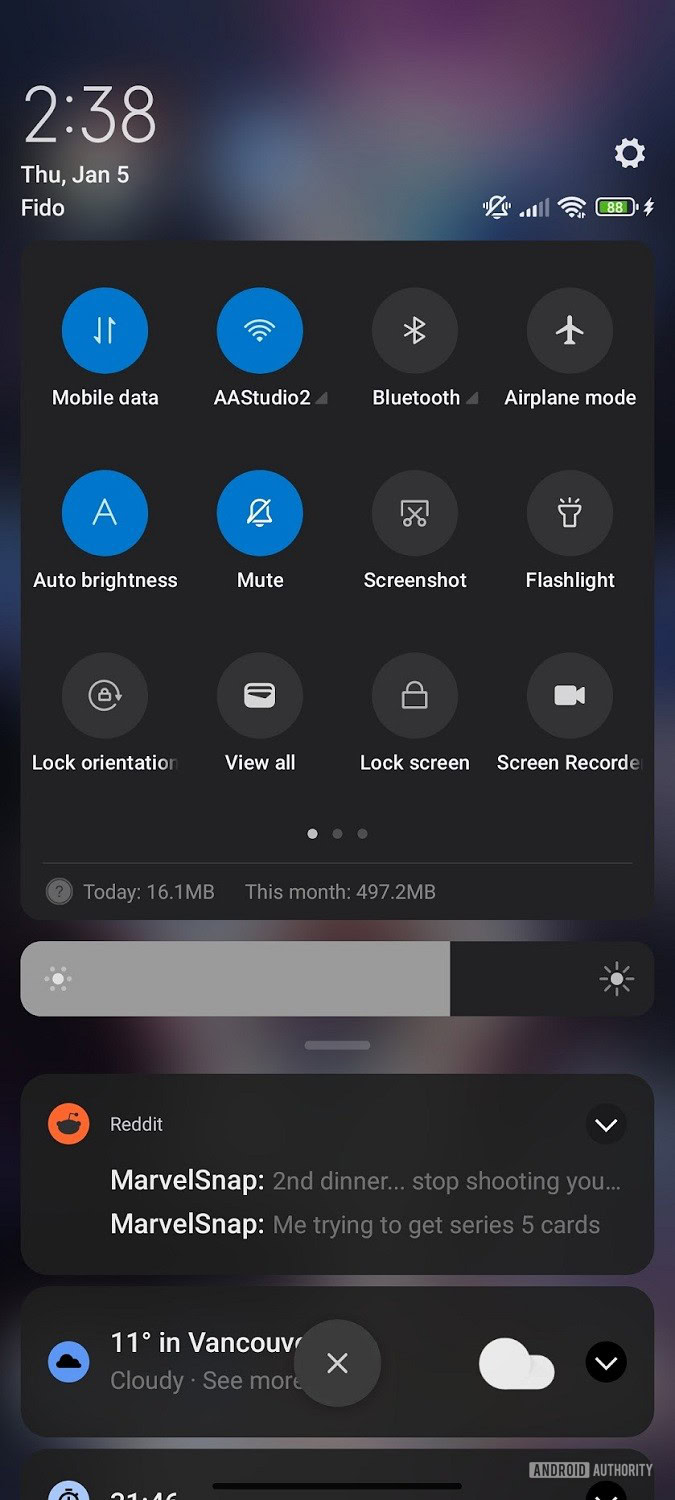Turn off Mobile data
The width and height of the screenshot is (675, 1500).
pyautogui.click(x=105, y=331)
